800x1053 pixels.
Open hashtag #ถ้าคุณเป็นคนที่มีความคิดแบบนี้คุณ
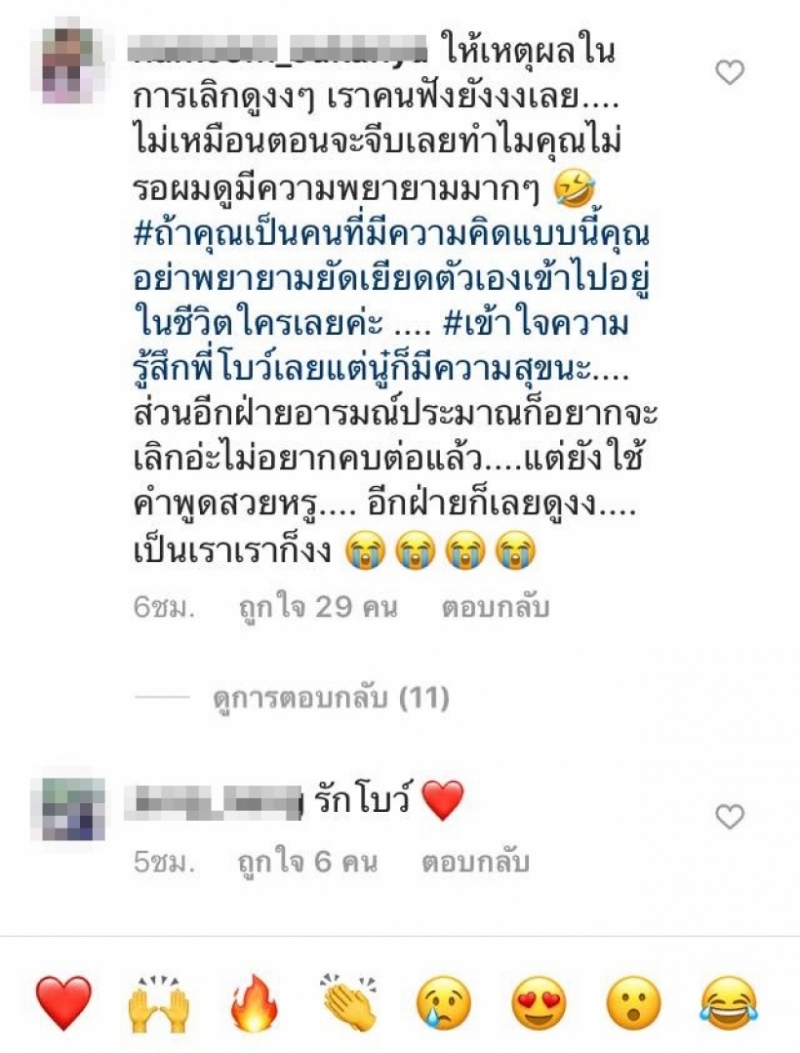[x=386, y=236]
